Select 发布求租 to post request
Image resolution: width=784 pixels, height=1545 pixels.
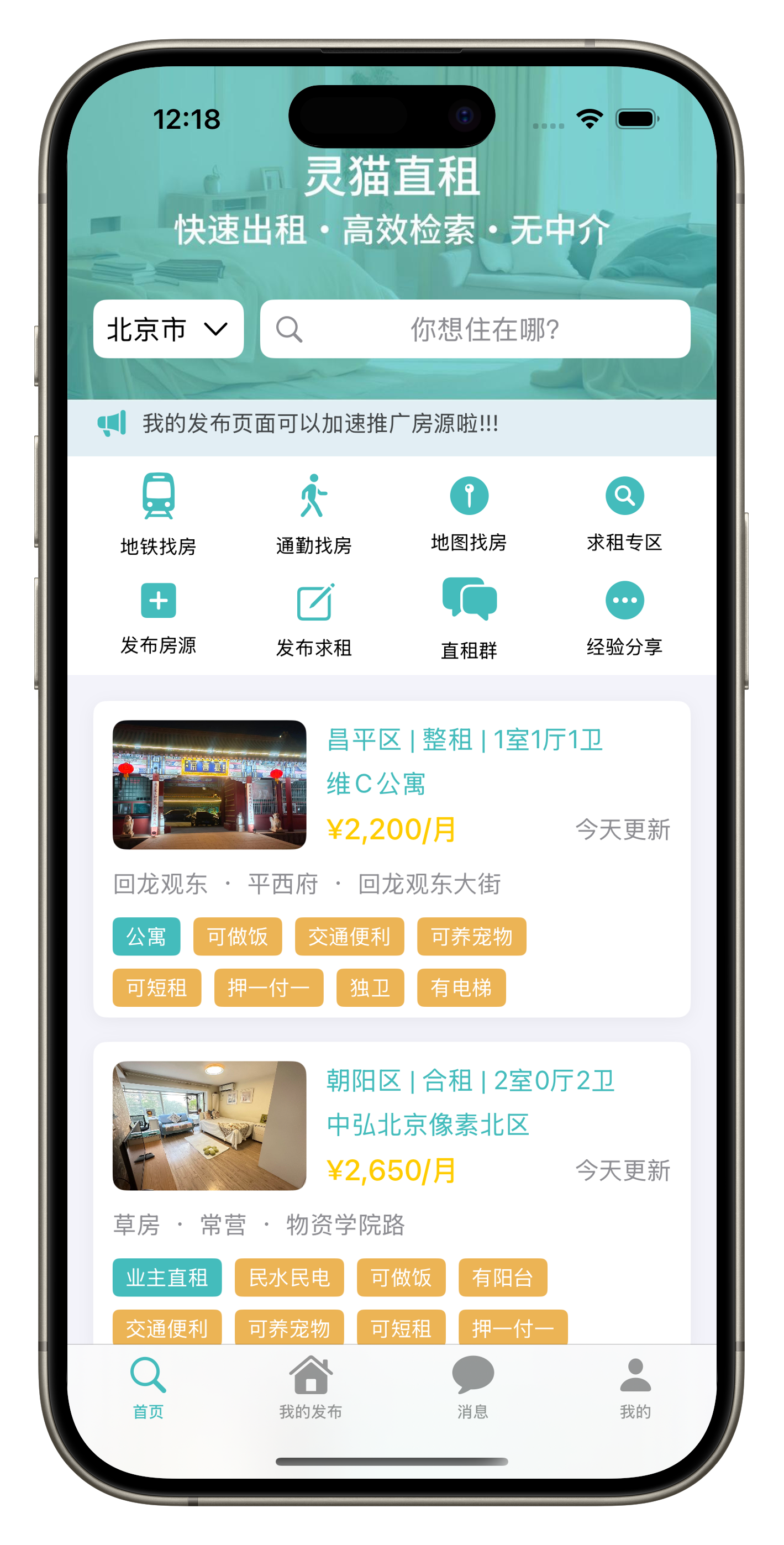point(314,618)
